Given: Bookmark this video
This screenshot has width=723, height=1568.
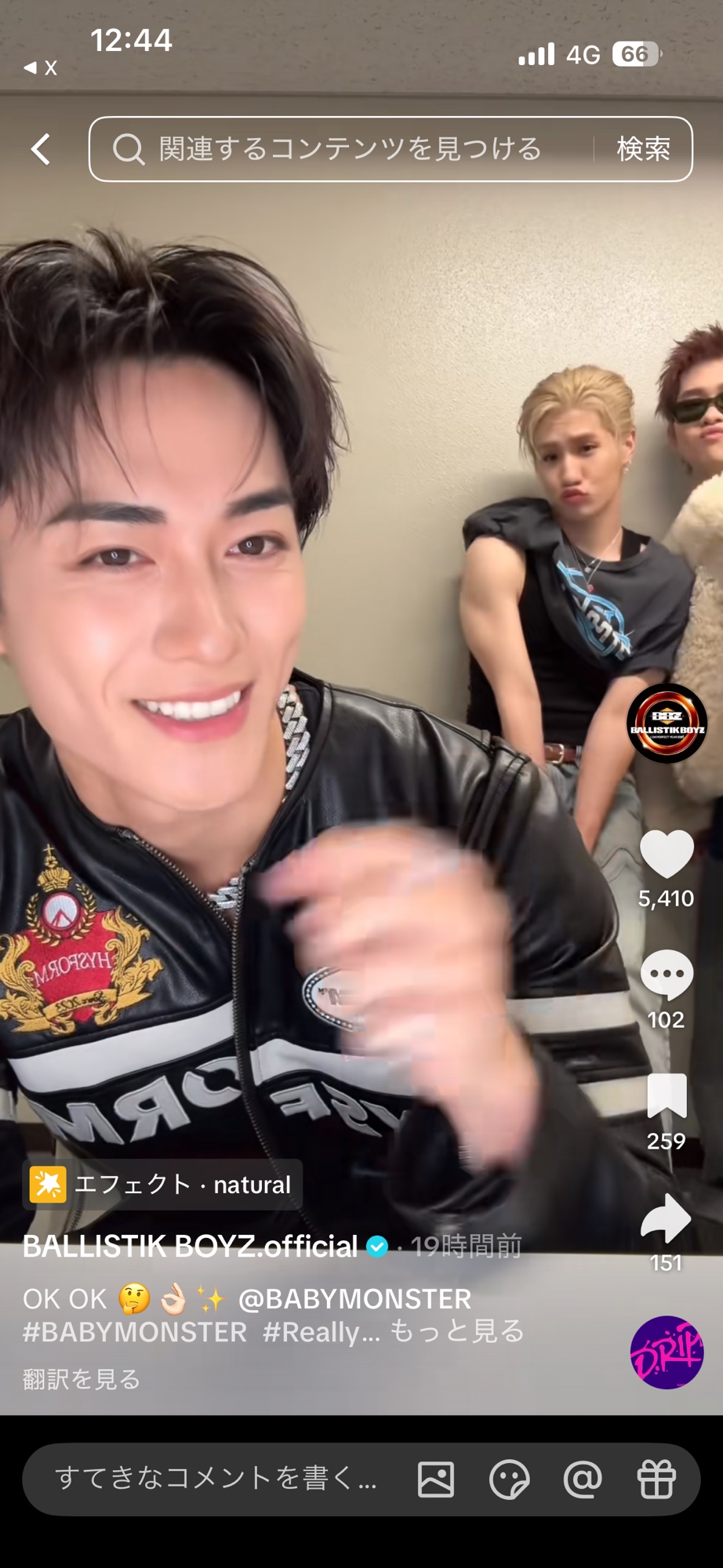Looking at the screenshot, I should click(x=667, y=1096).
